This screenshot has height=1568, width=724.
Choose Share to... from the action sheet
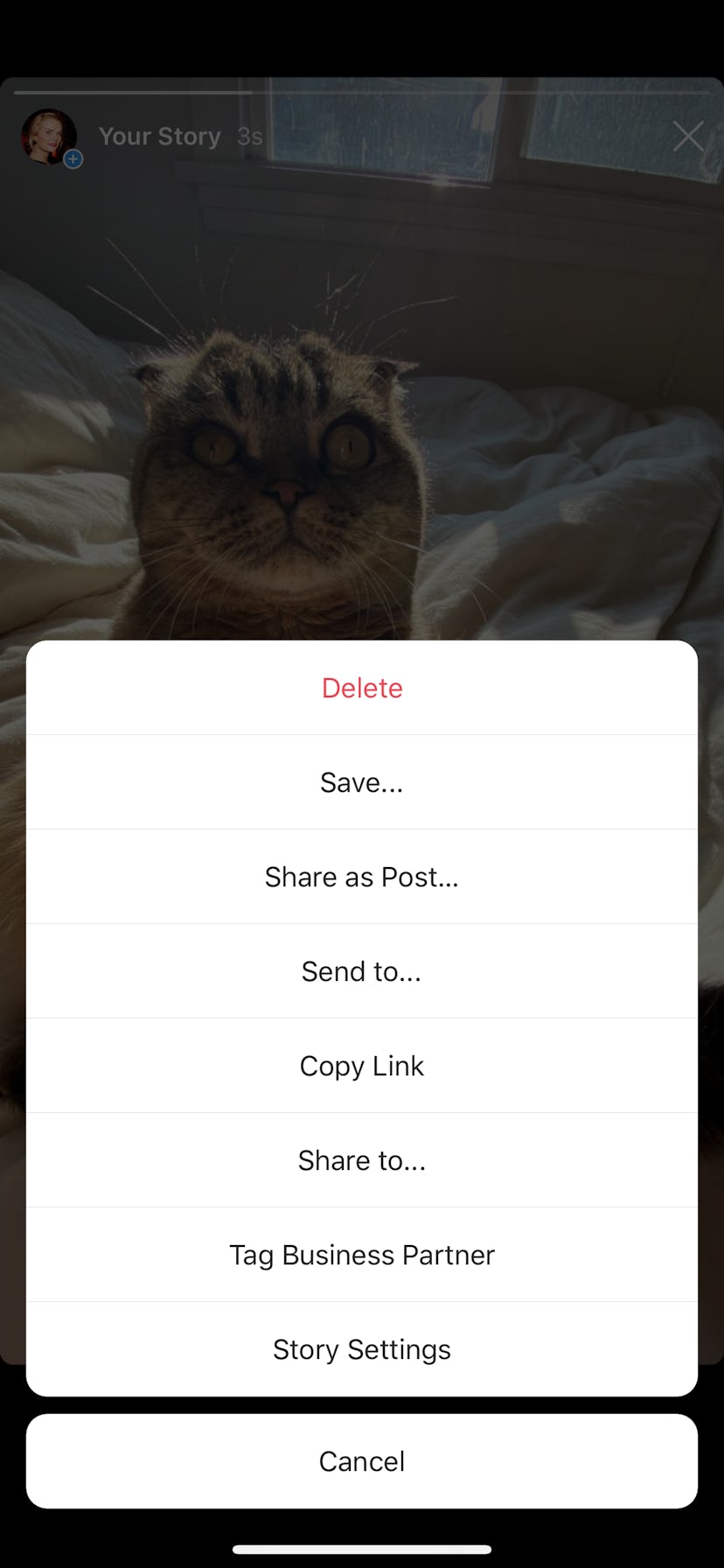pyautogui.click(x=361, y=1159)
